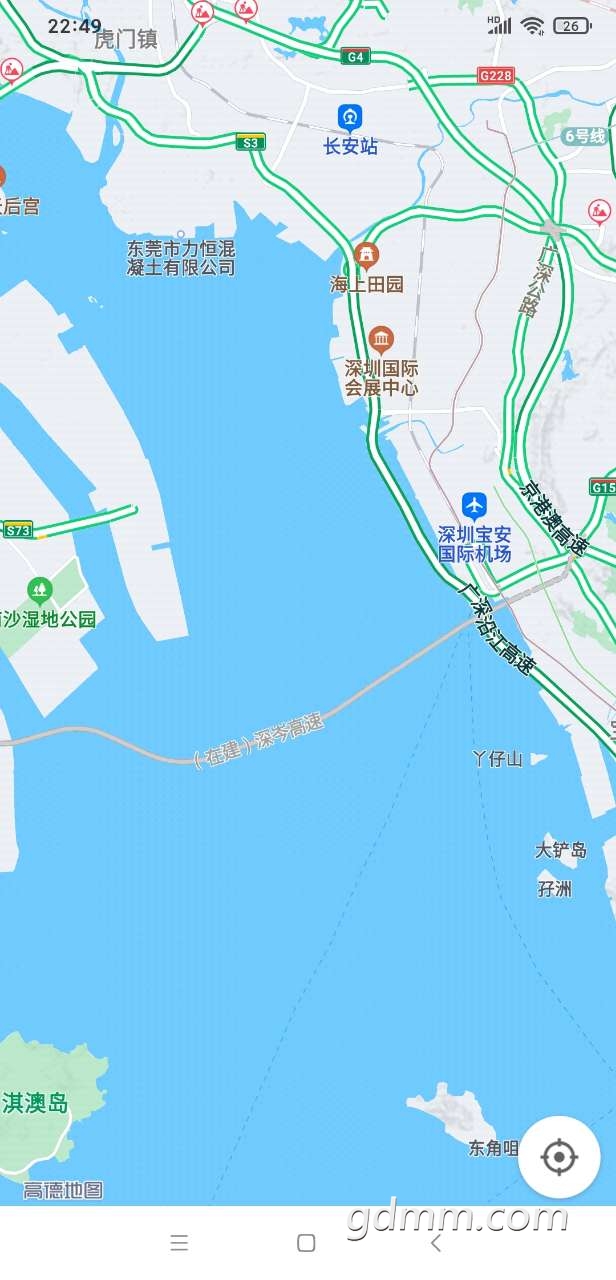Open the recent apps menu
The height and width of the screenshot is (1280, 616).
click(180, 1243)
